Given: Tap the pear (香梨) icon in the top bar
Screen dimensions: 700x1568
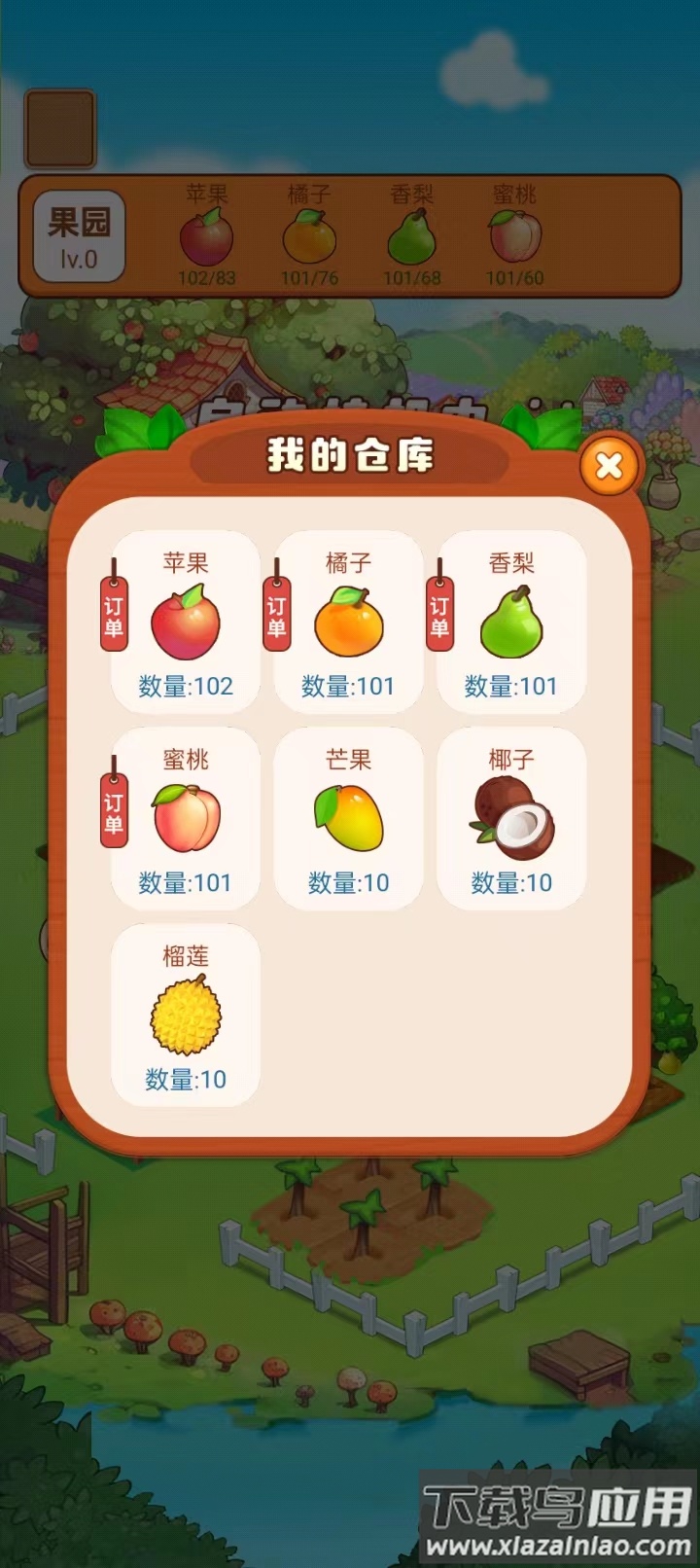Looking at the screenshot, I should click(412, 233).
